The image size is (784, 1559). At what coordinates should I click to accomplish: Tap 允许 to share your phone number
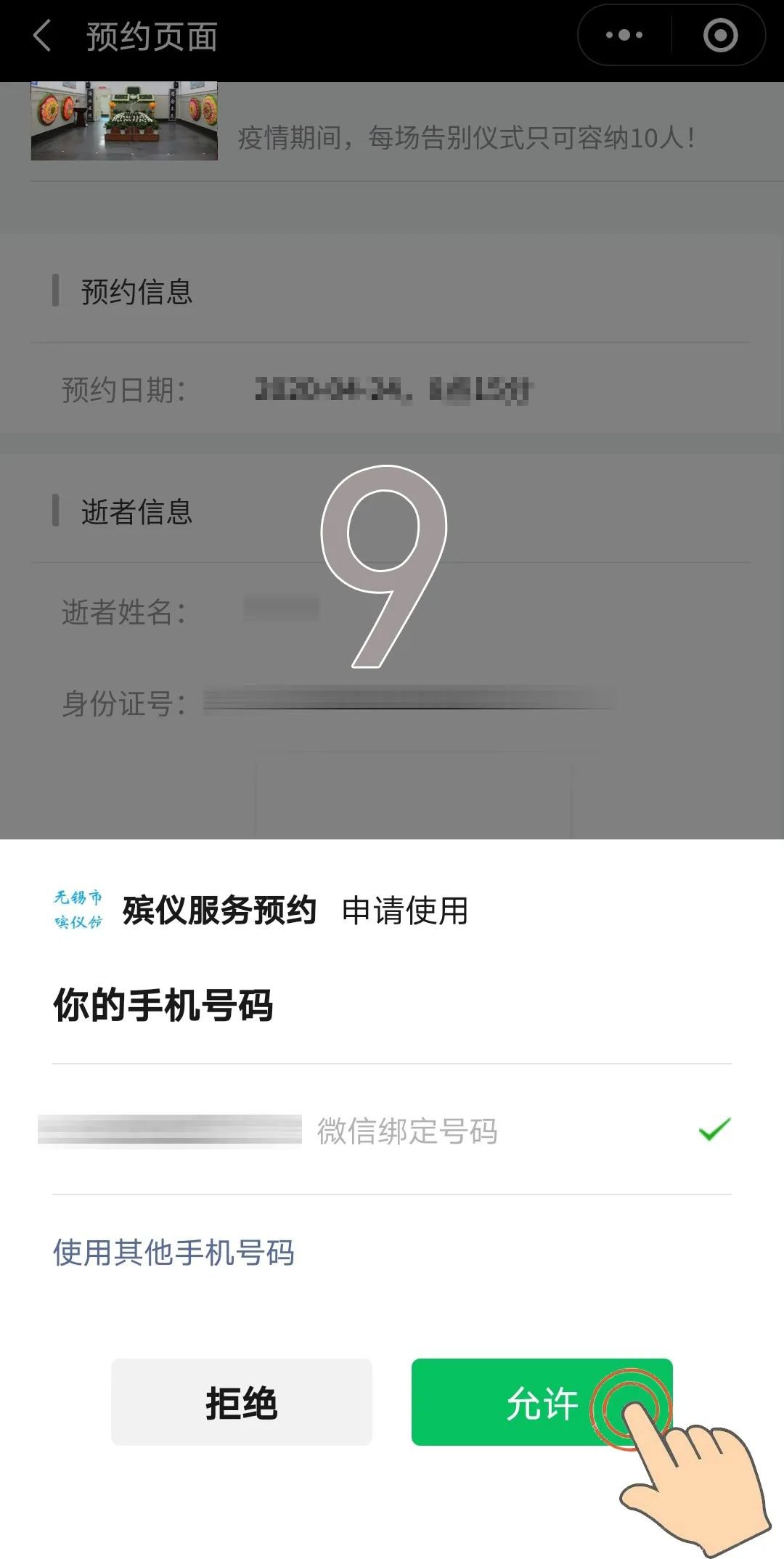[x=542, y=1402]
